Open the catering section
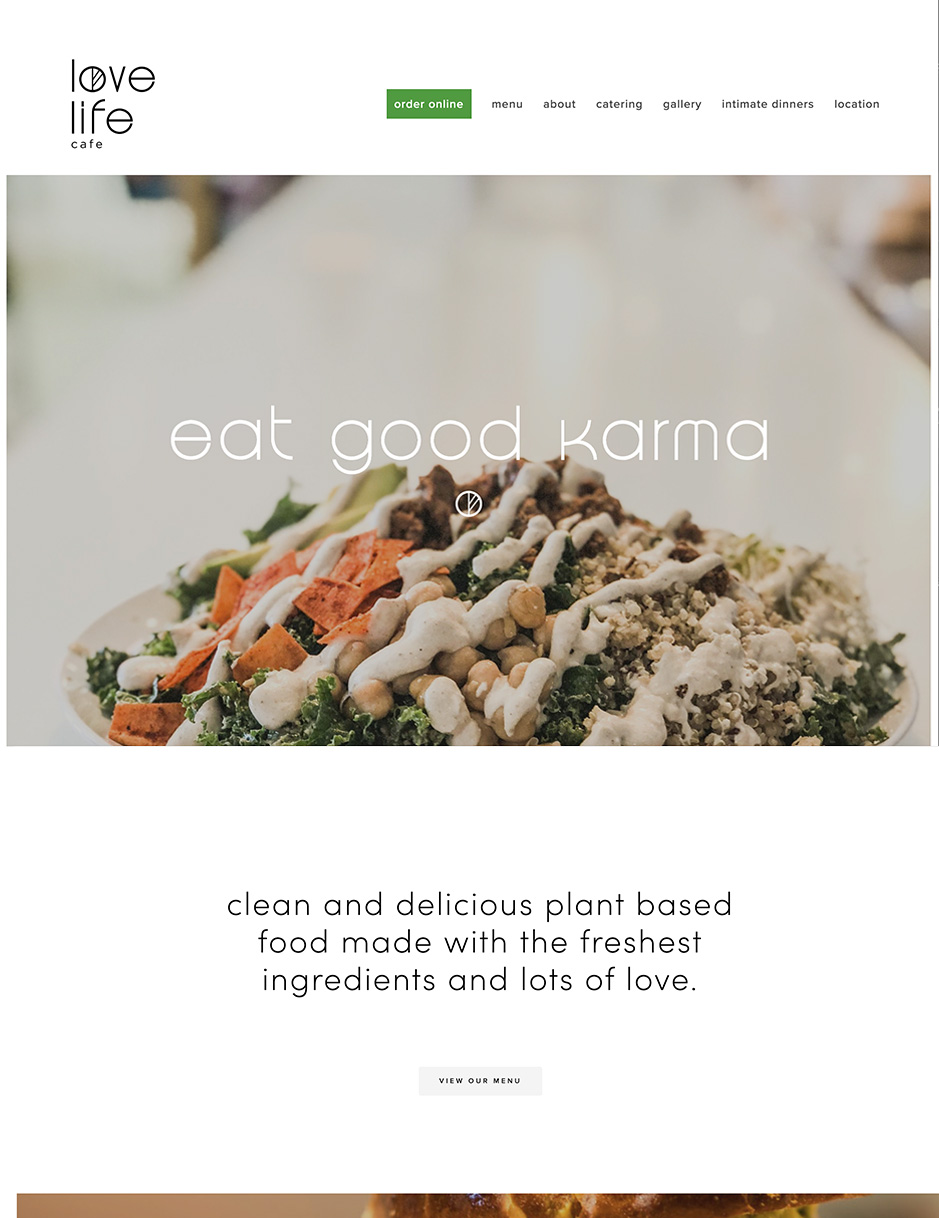 [x=619, y=104]
